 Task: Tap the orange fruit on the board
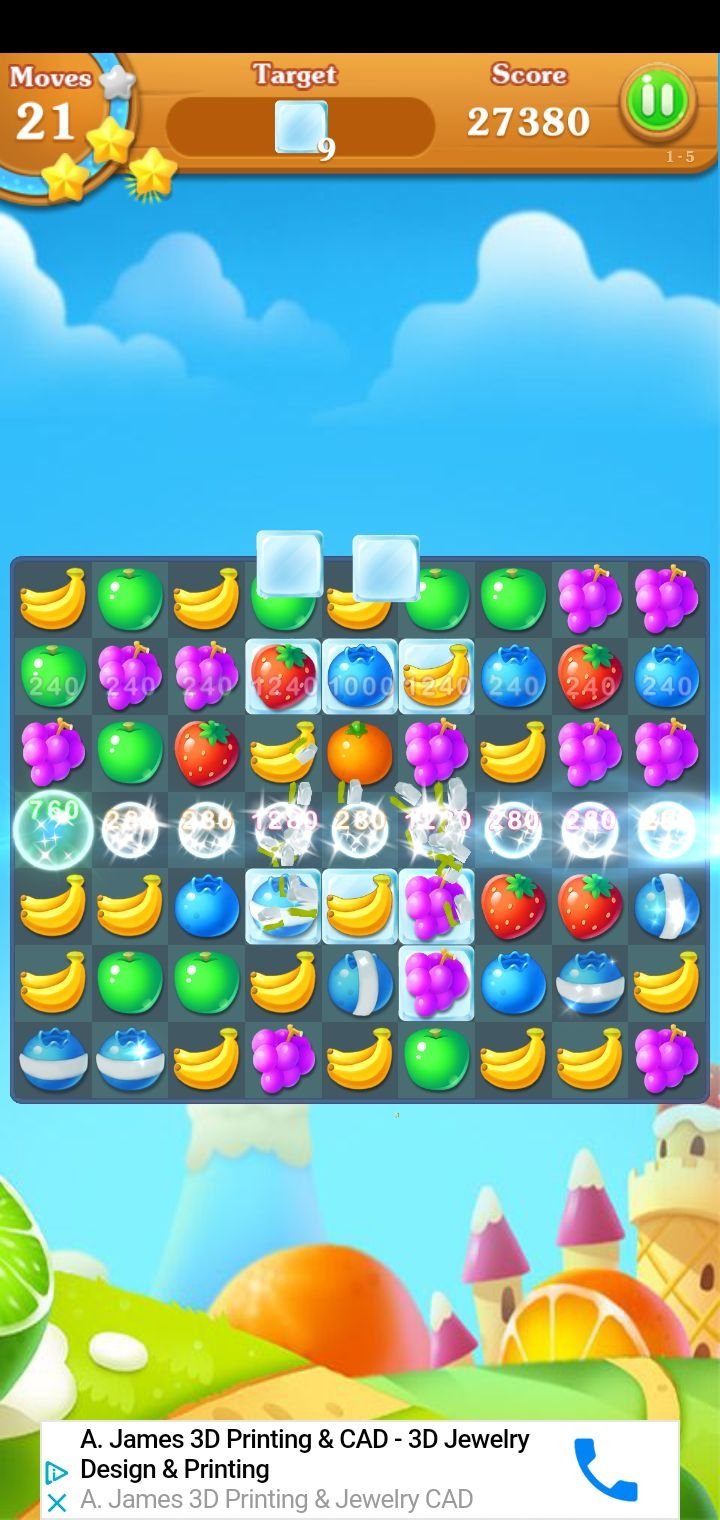[x=359, y=752]
